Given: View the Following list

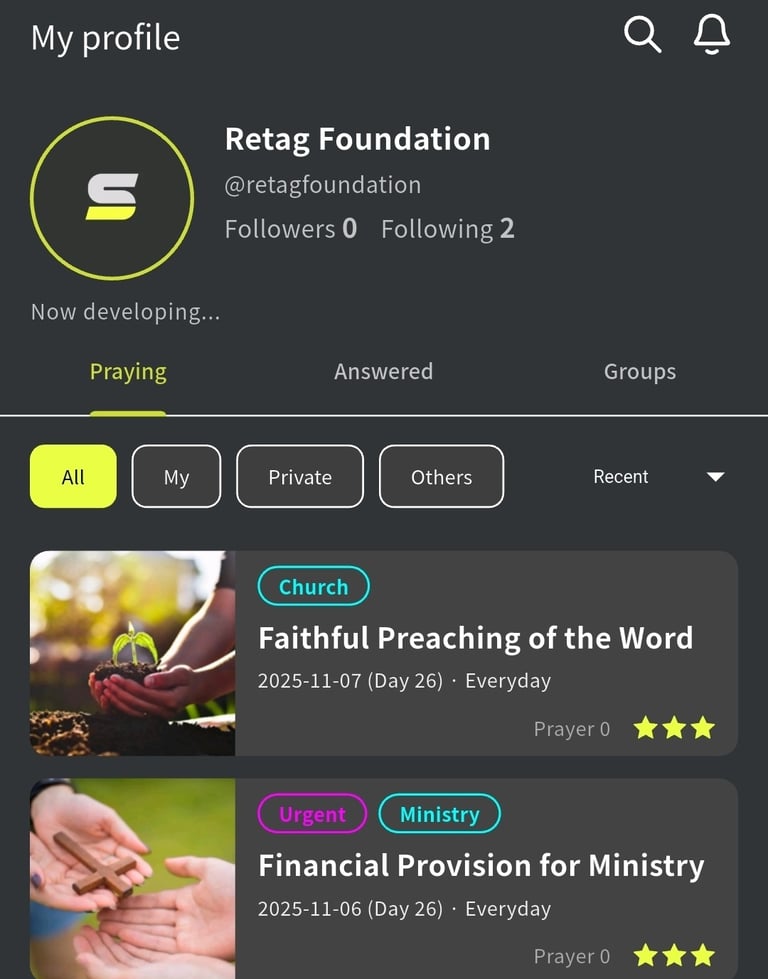Looking at the screenshot, I should [x=447, y=229].
